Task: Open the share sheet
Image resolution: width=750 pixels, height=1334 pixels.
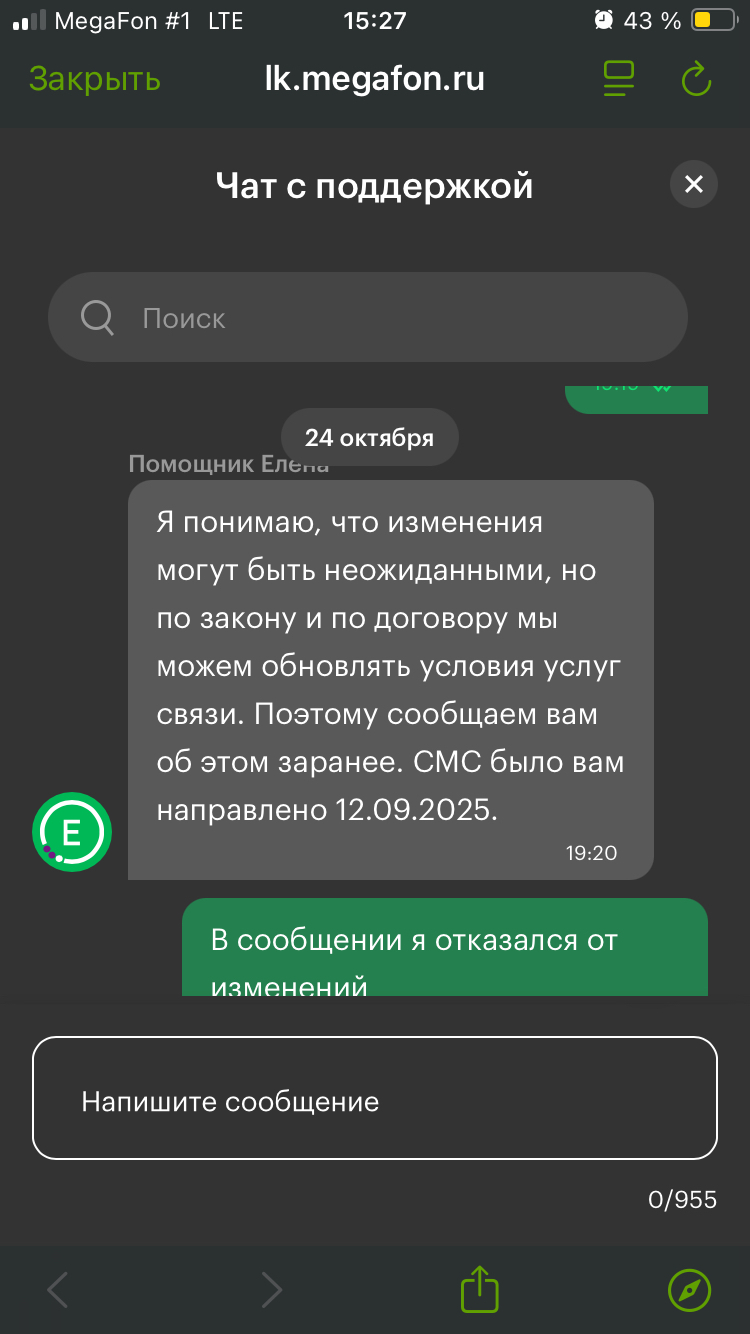Action: tap(479, 1289)
